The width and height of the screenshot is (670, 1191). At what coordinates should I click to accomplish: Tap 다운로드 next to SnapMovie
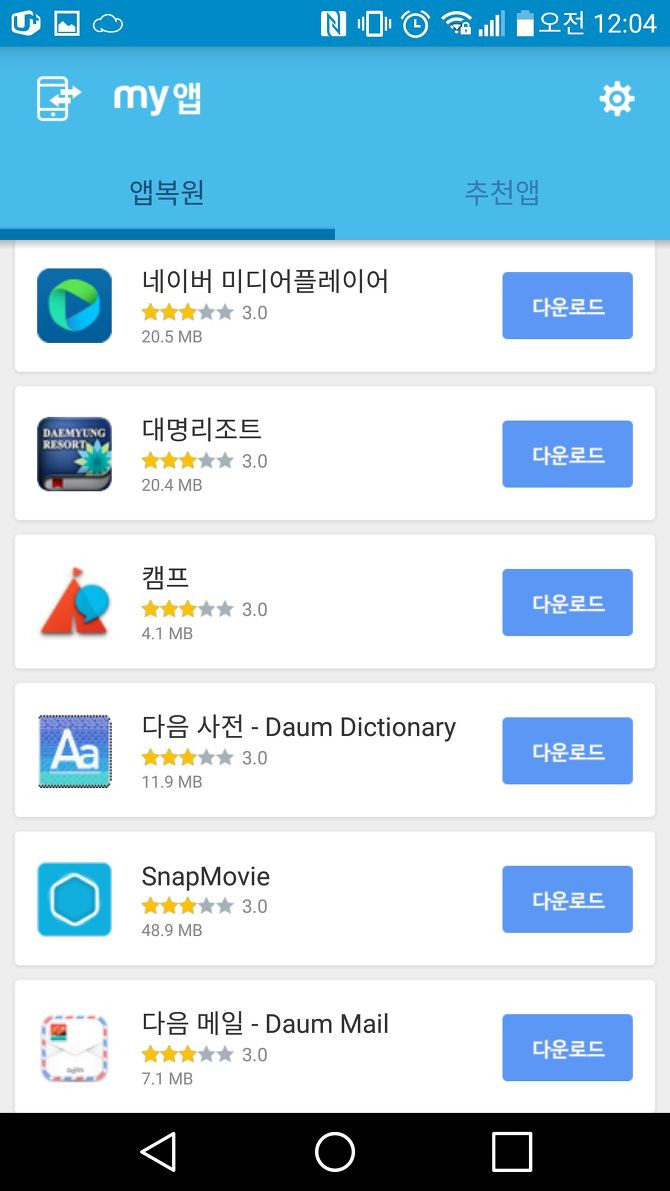point(567,899)
